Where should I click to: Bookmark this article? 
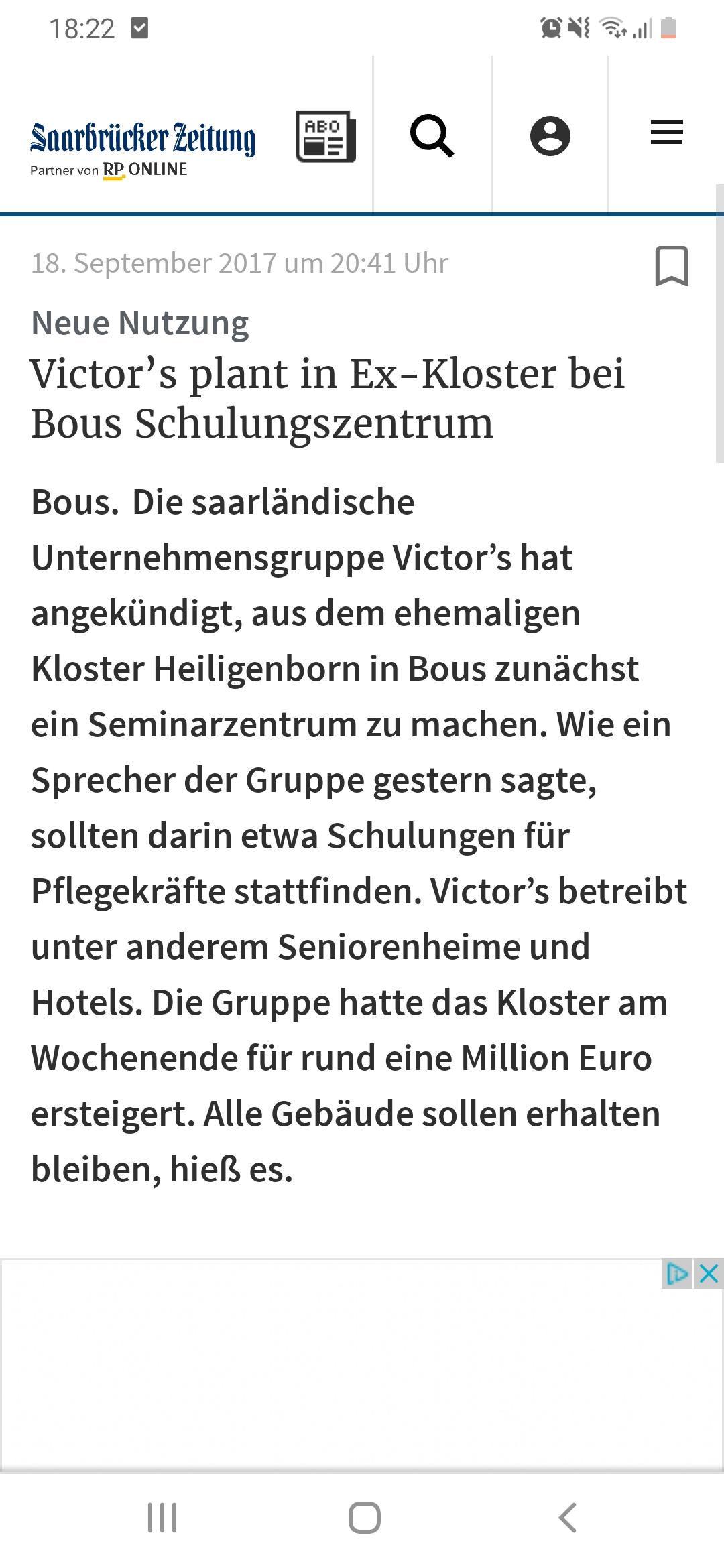[x=672, y=266]
